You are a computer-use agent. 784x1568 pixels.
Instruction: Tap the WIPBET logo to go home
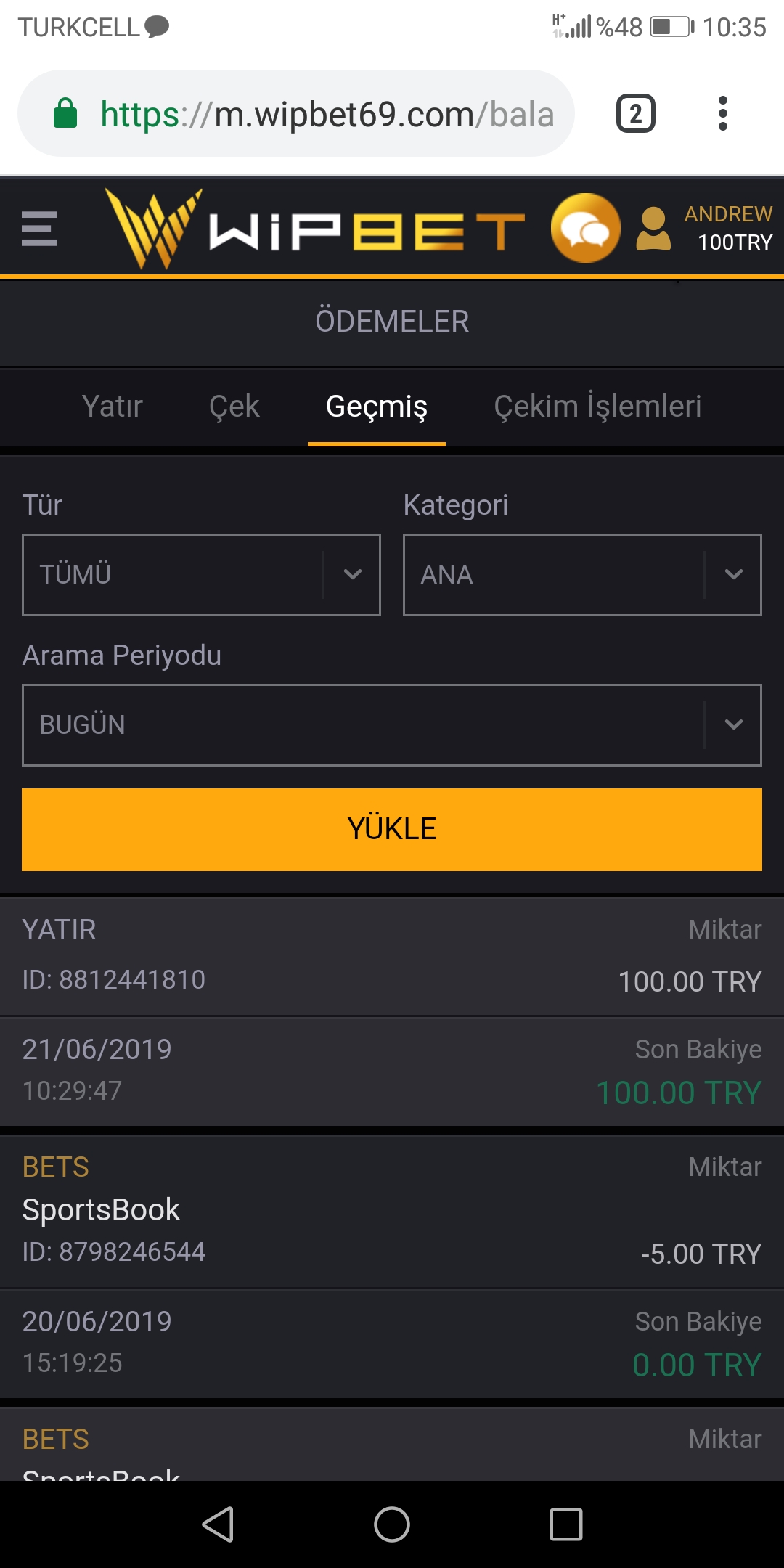click(314, 229)
